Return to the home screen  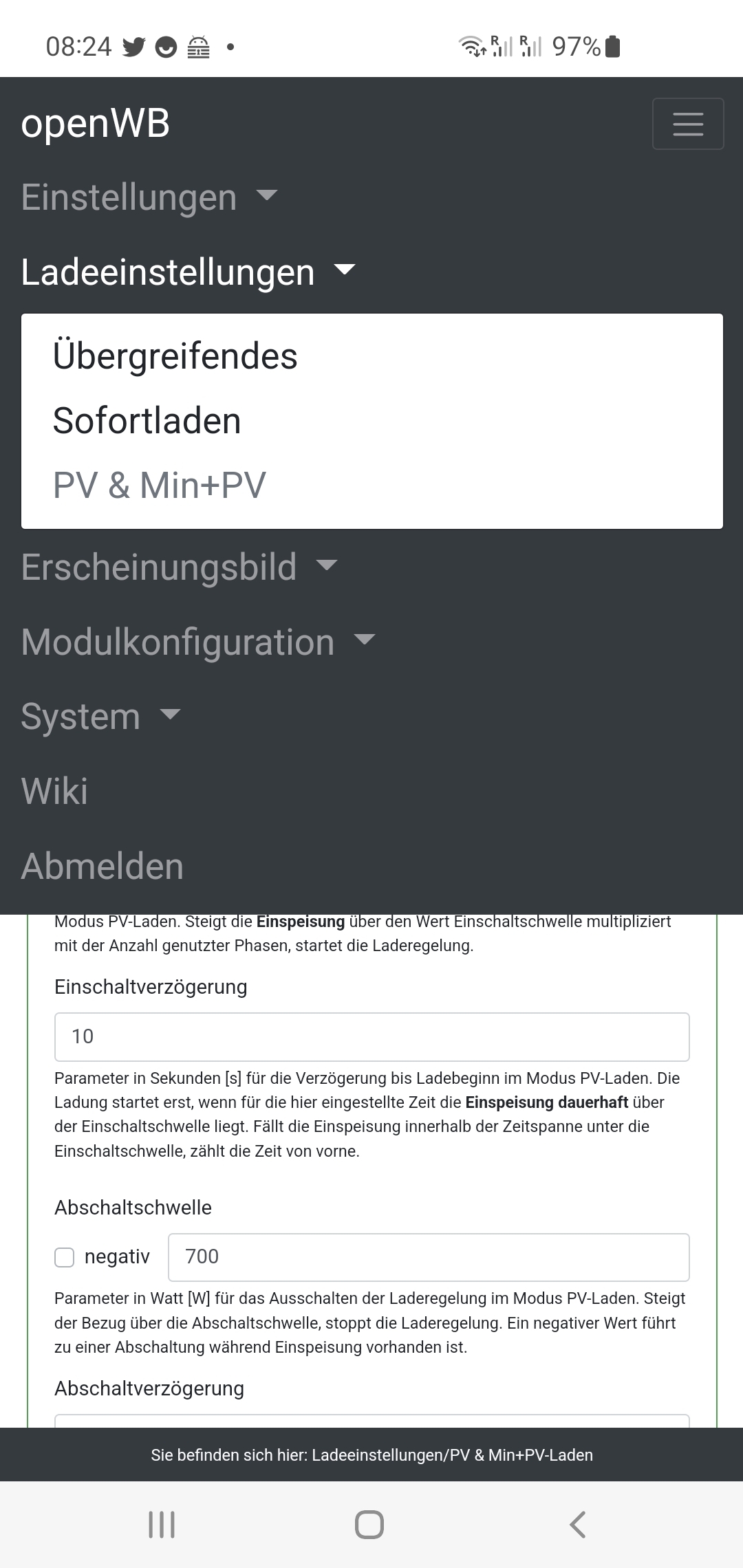pyautogui.click(x=369, y=1524)
